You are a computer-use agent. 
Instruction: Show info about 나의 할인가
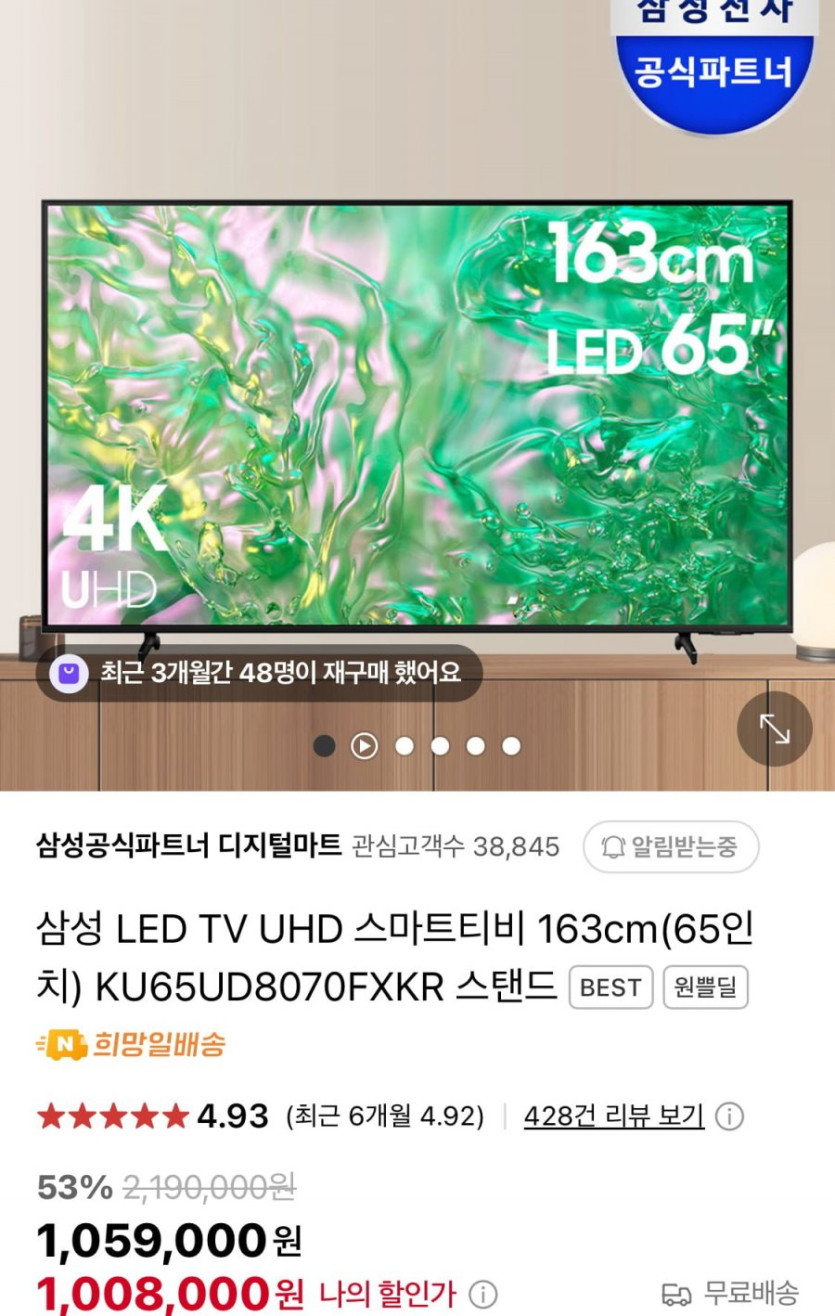pos(483,1293)
